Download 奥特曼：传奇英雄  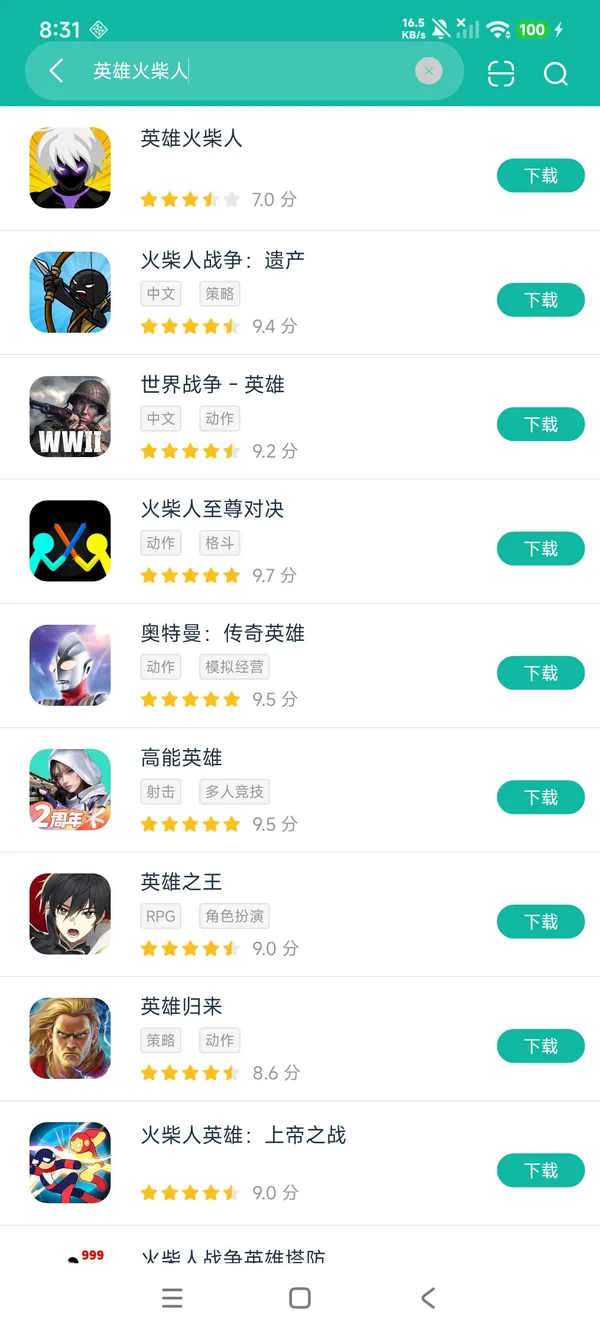[540, 673]
